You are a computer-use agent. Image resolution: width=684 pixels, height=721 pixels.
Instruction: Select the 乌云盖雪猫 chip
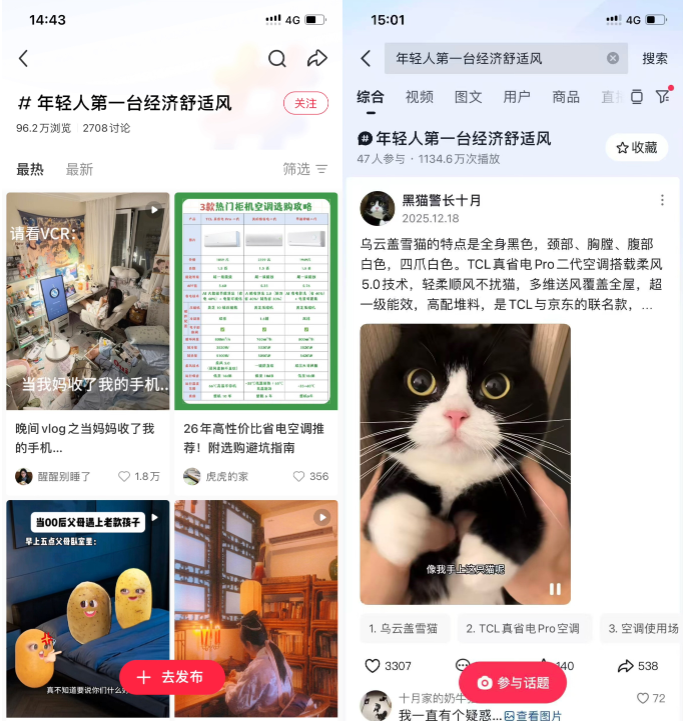[403, 629]
